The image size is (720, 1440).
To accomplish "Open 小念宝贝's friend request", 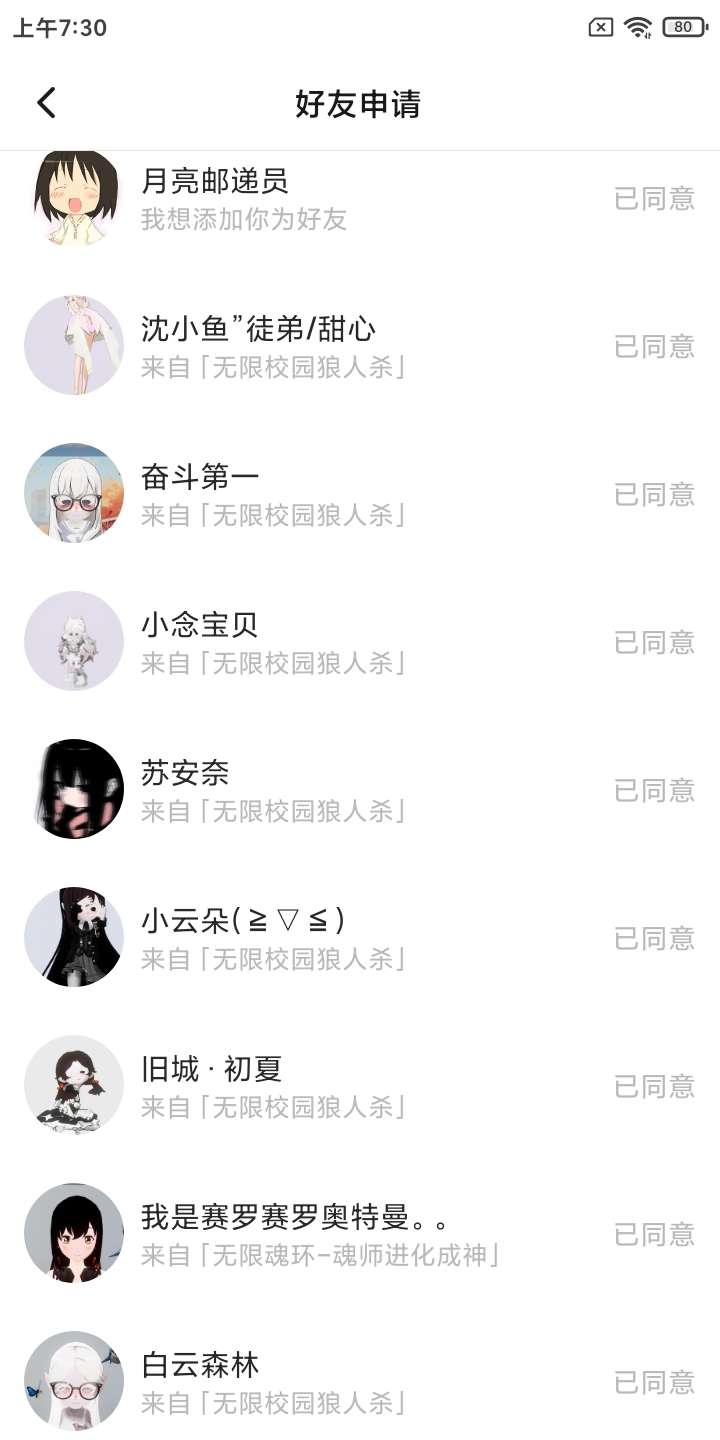I will [x=360, y=642].
